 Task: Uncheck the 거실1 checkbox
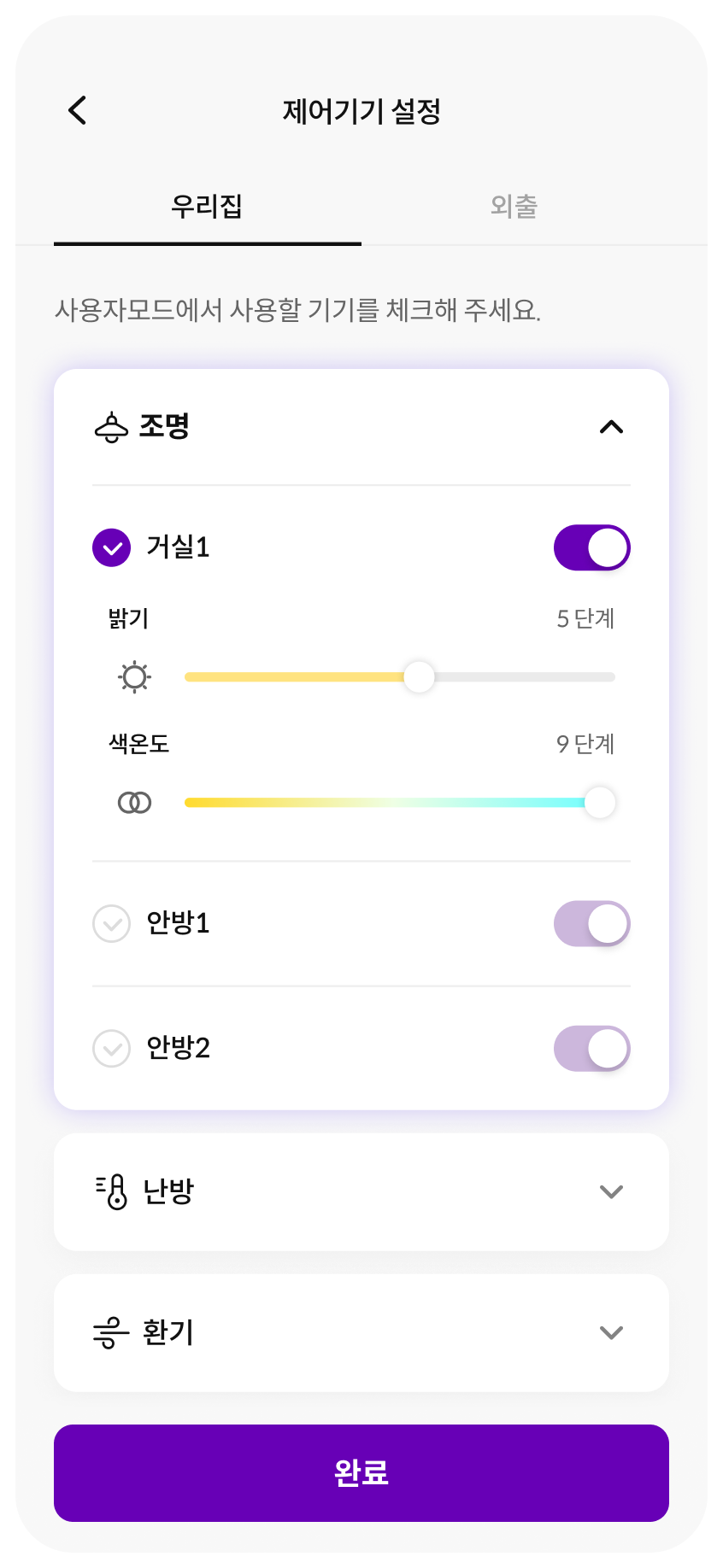click(112, 547)
